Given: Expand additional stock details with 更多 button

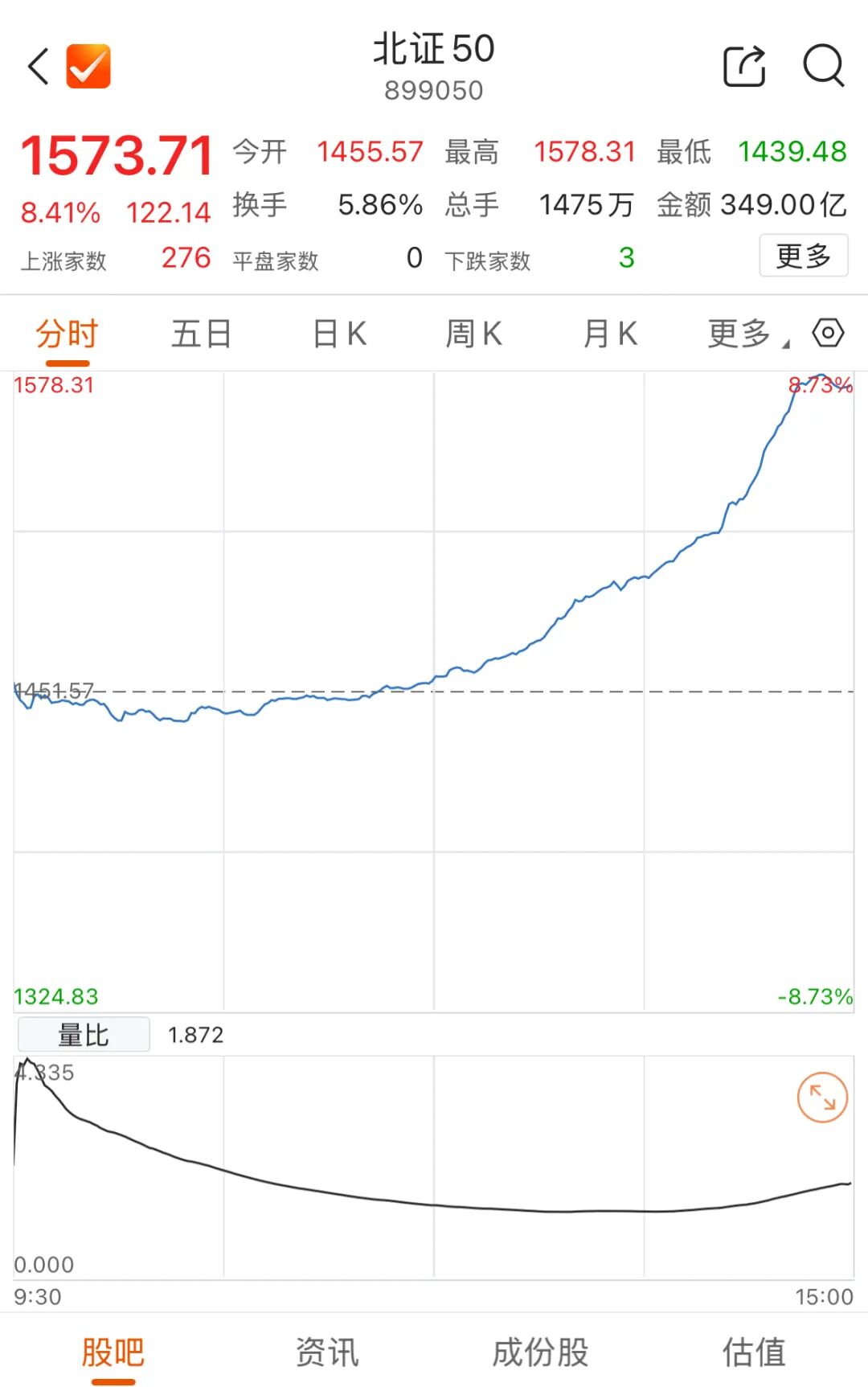Looking at the screenshot, I should pyautogui.click(x=803, y=257).
